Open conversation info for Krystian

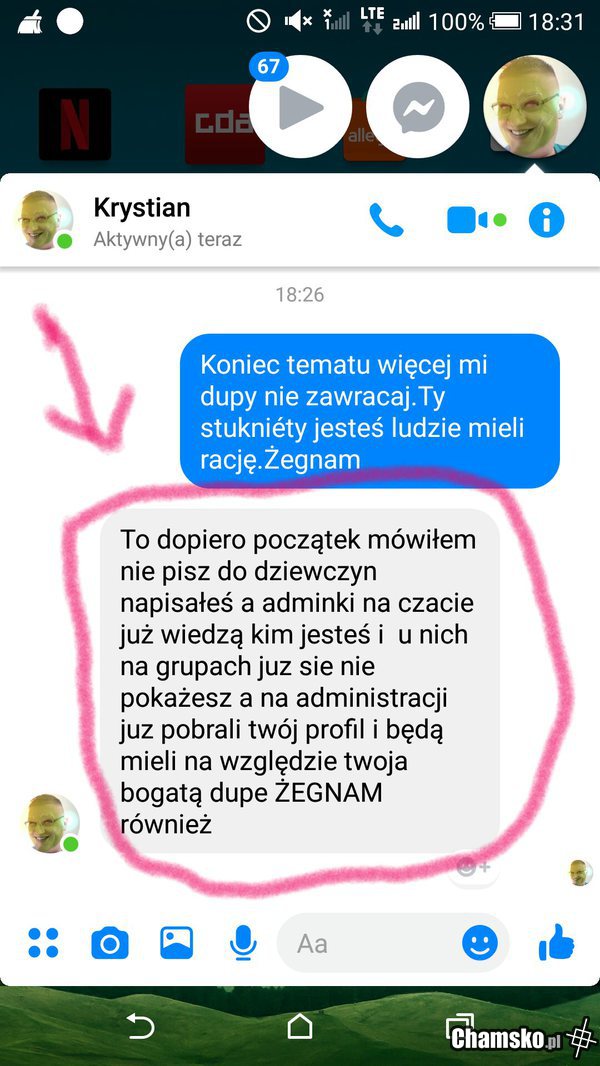(x=546, y=220)
